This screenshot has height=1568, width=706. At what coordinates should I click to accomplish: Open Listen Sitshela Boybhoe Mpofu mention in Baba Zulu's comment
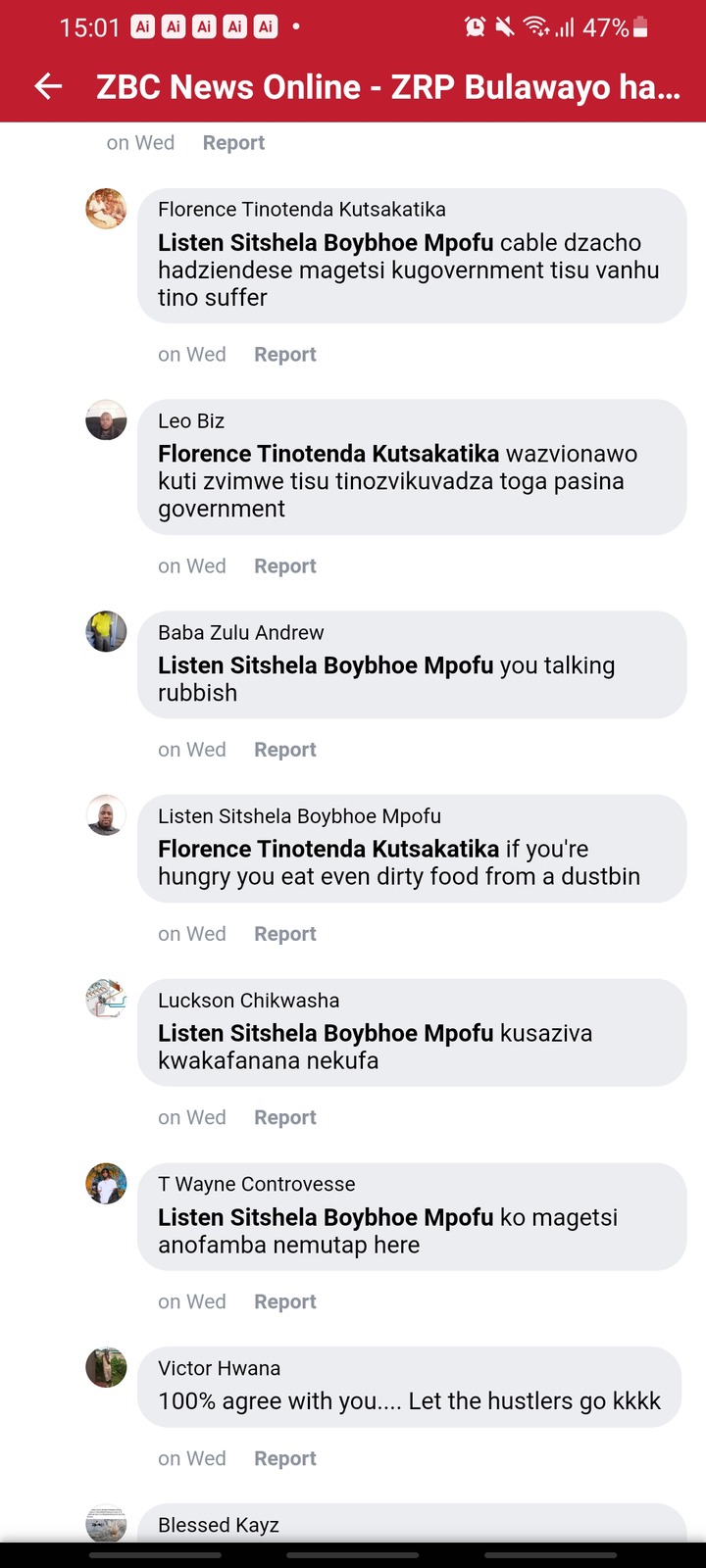tap(326, 665)
